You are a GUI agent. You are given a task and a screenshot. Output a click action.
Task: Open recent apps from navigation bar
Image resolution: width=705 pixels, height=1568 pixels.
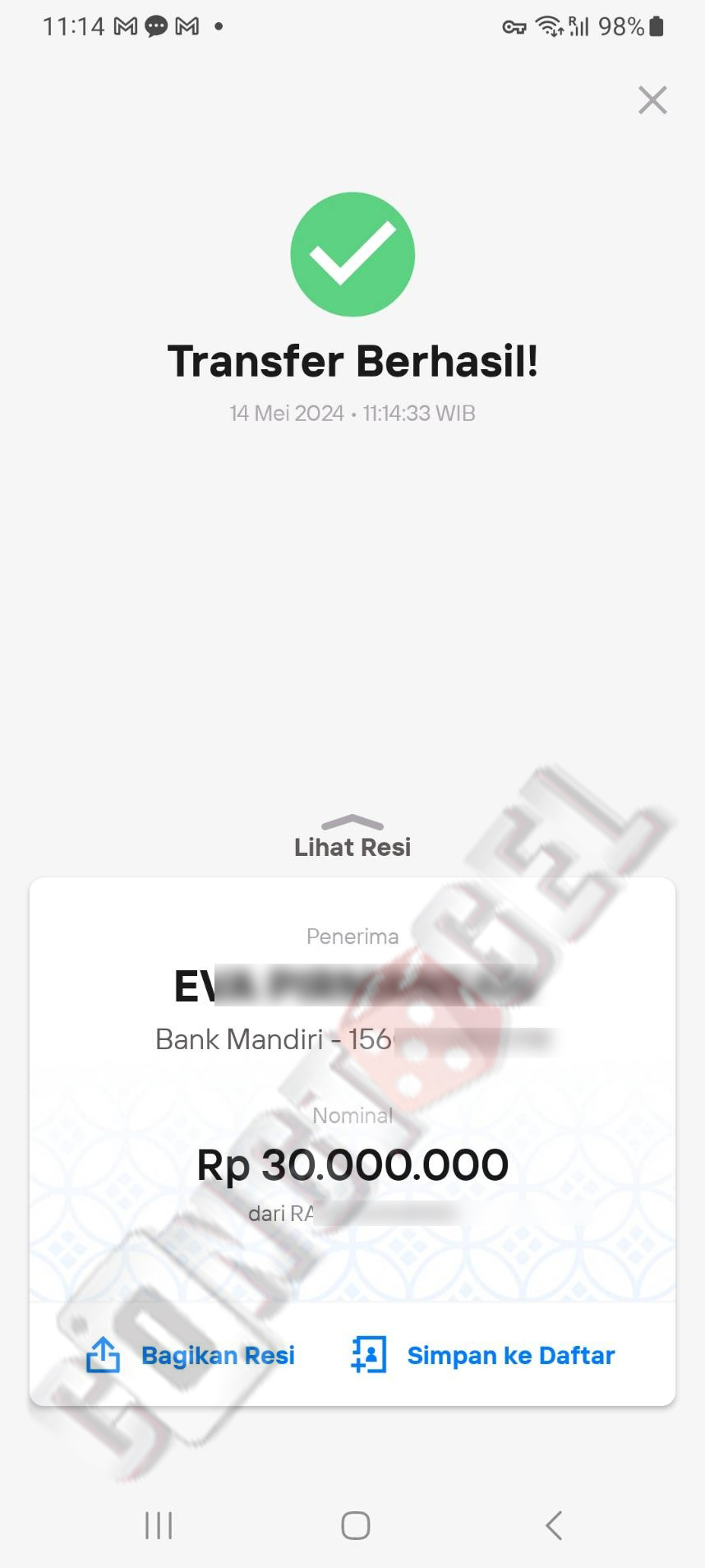coord(159,1525)
